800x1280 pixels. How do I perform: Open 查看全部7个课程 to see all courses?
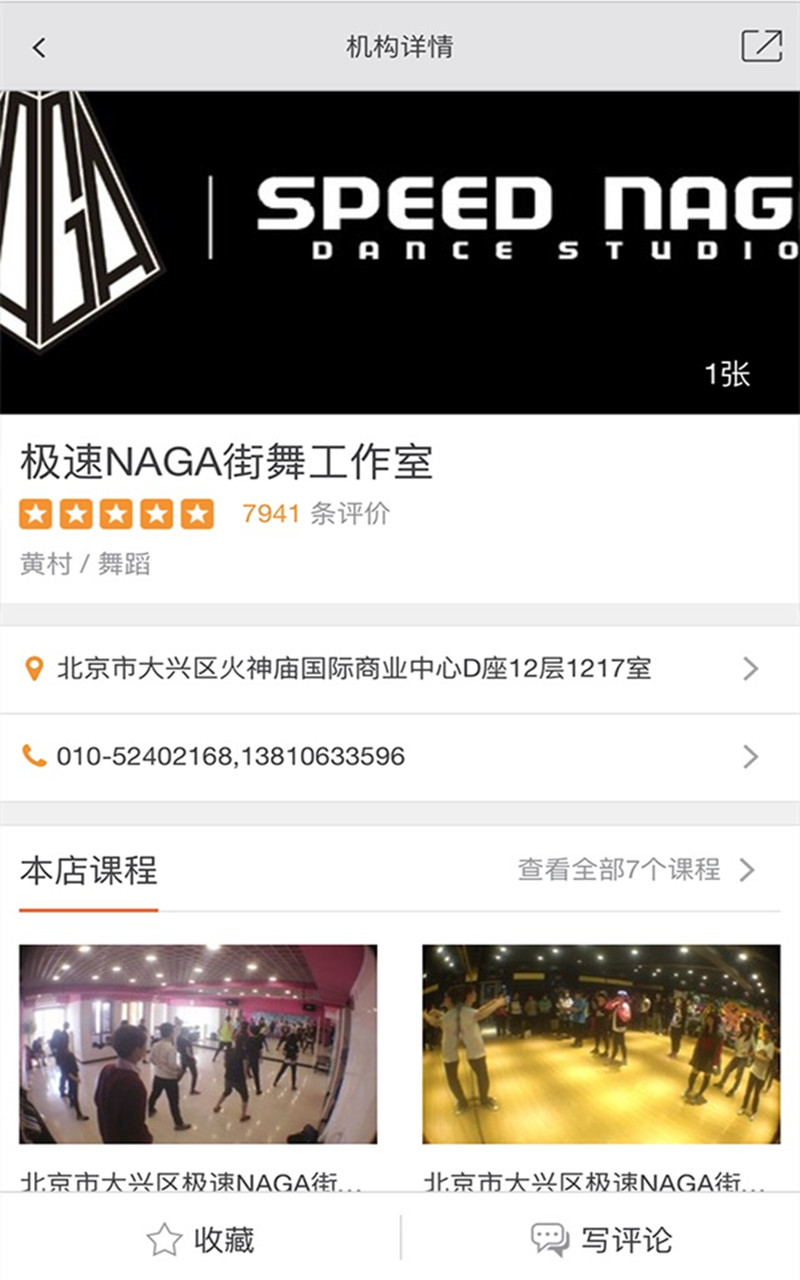pos(635,870)
